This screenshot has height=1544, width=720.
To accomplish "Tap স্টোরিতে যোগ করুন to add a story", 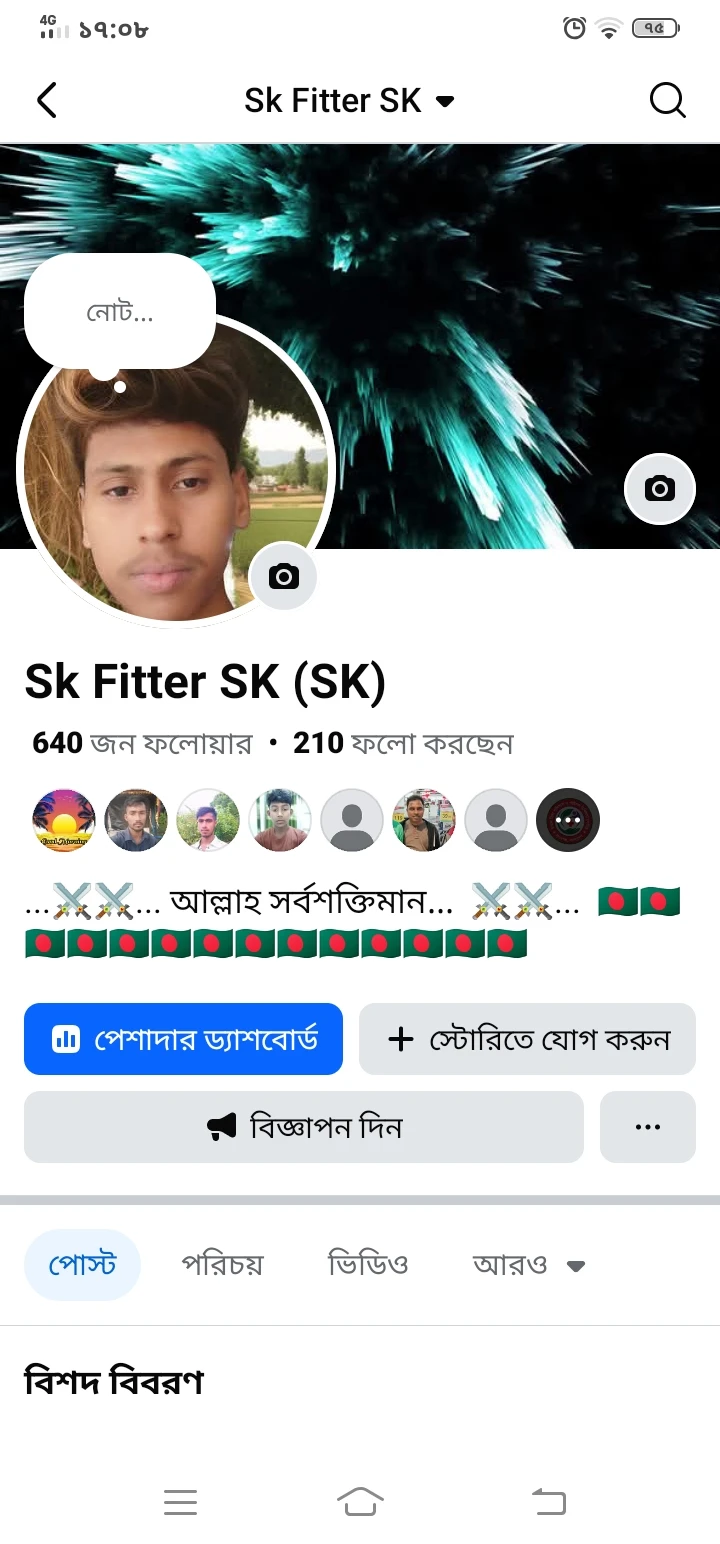I will click(527, 1039).
